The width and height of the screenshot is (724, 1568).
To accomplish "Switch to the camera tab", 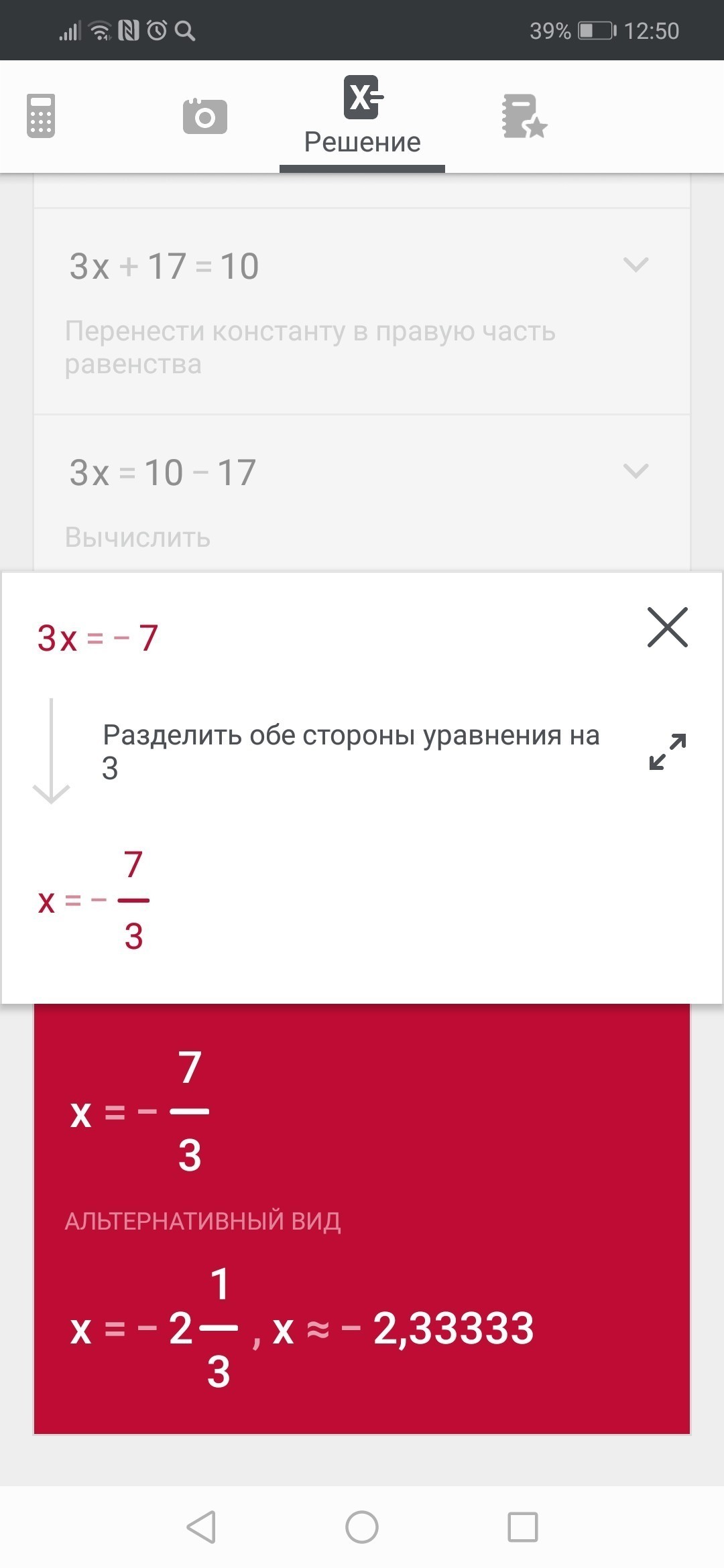I will [204, 117].
